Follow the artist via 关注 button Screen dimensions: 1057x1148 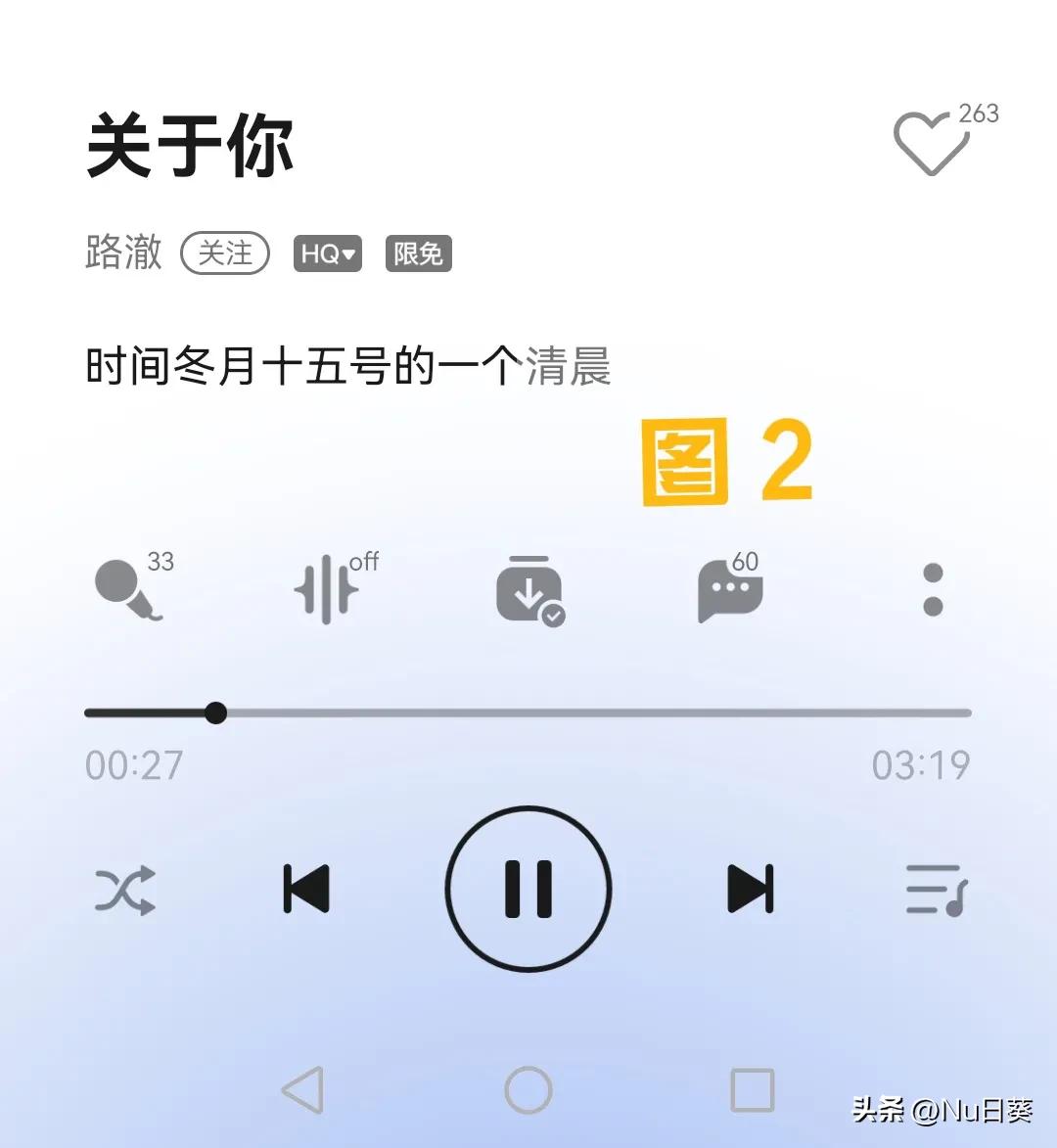pyautogui.click(x=224, y=253)
